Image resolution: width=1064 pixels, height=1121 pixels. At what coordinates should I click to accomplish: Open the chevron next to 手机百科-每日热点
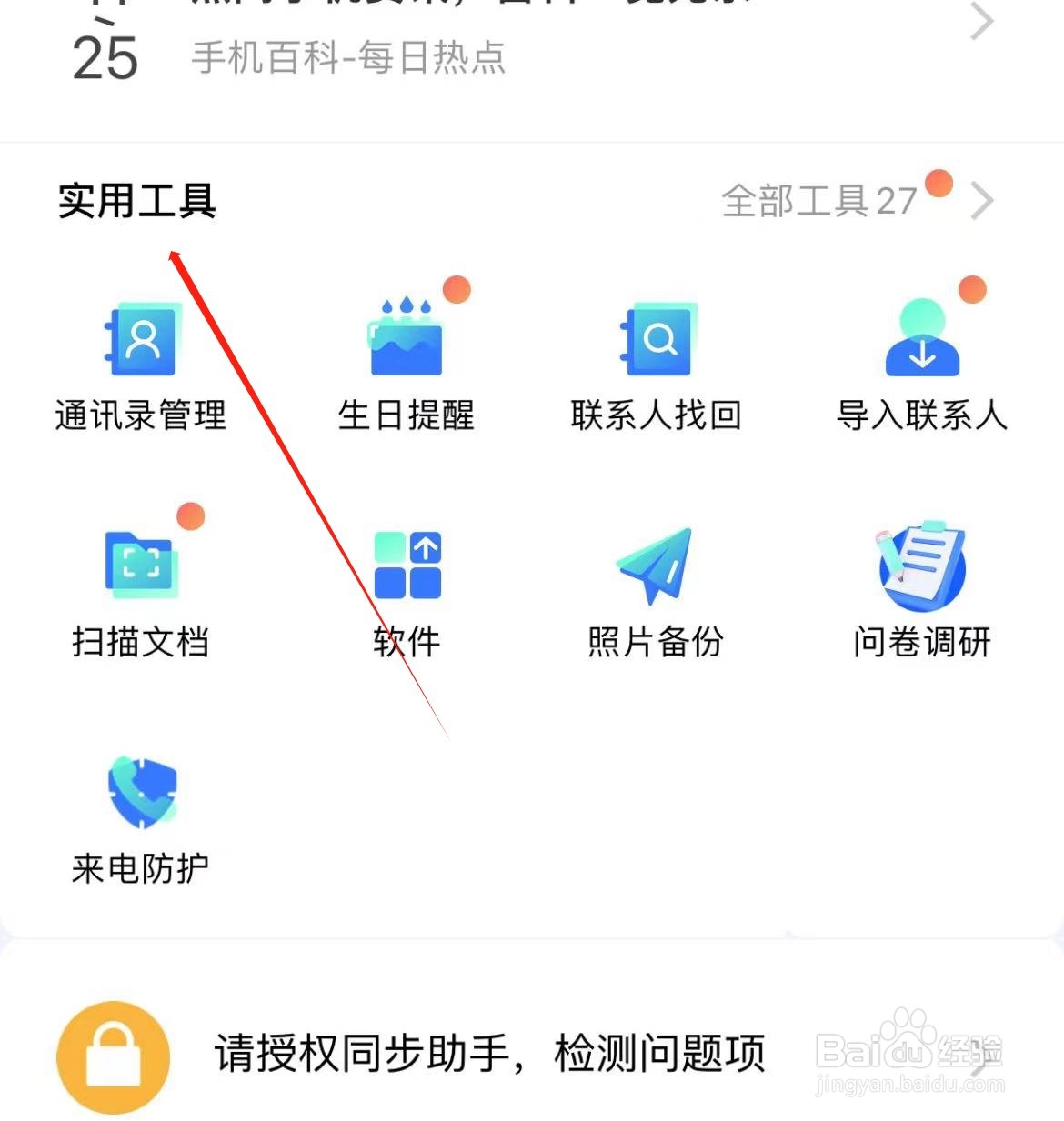pos(980,23)
